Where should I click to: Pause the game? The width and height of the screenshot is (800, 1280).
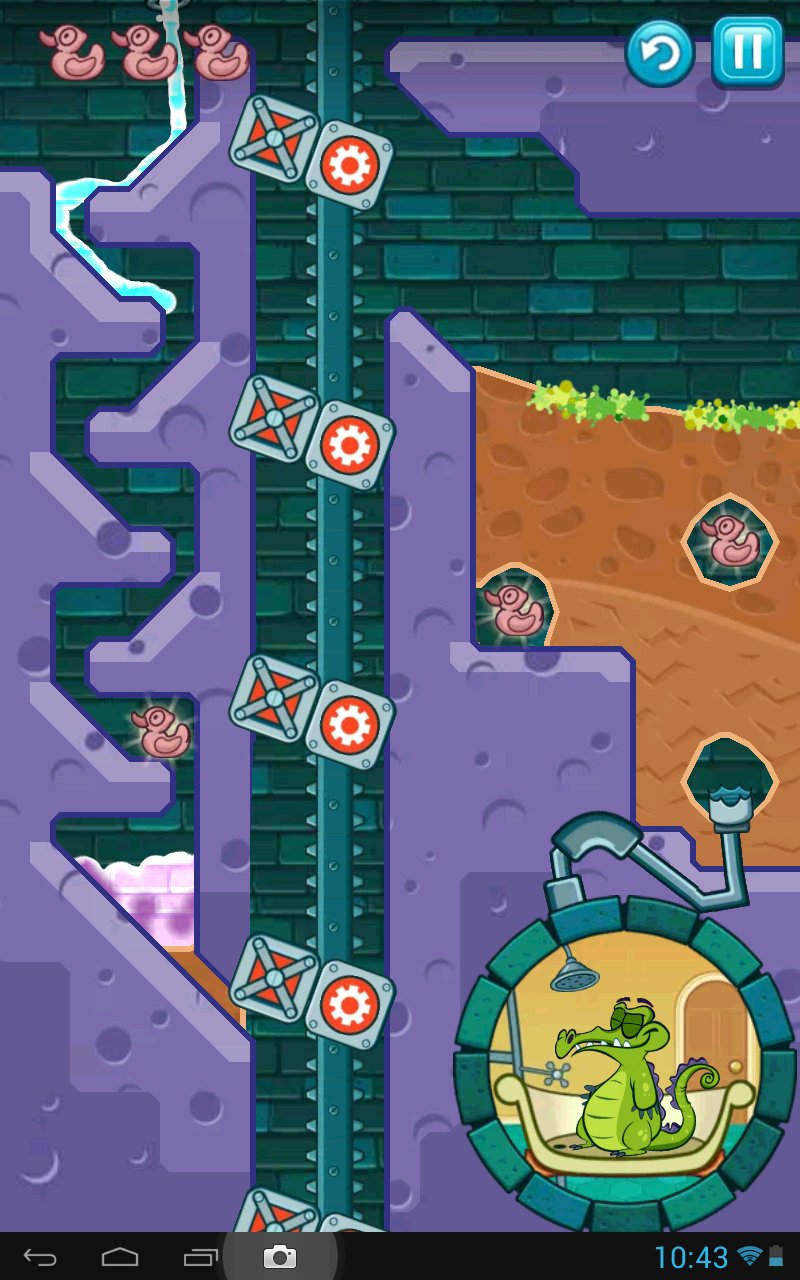click(x=747, y=50)
